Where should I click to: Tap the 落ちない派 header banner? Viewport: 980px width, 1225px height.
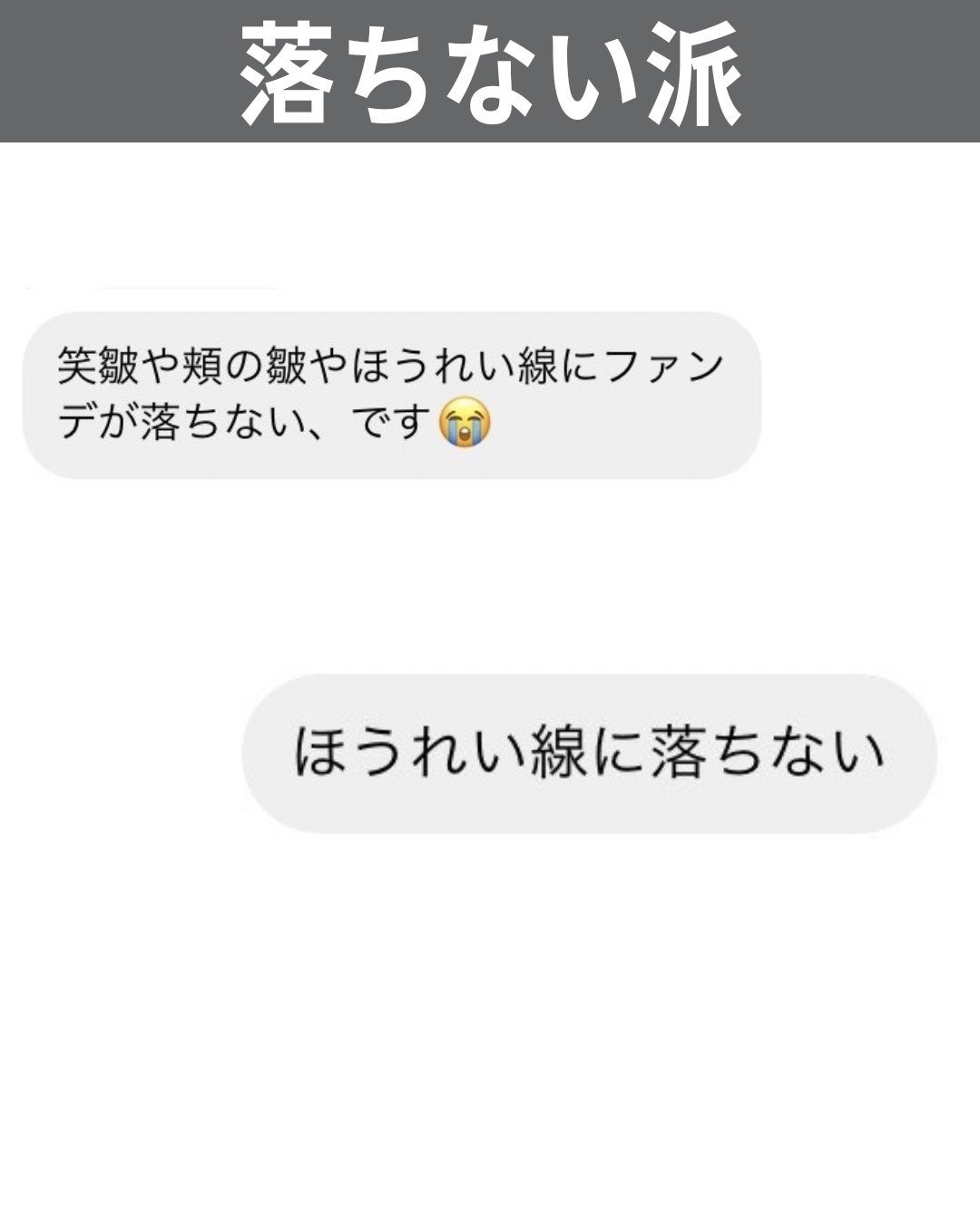click(x=490, y=68)
